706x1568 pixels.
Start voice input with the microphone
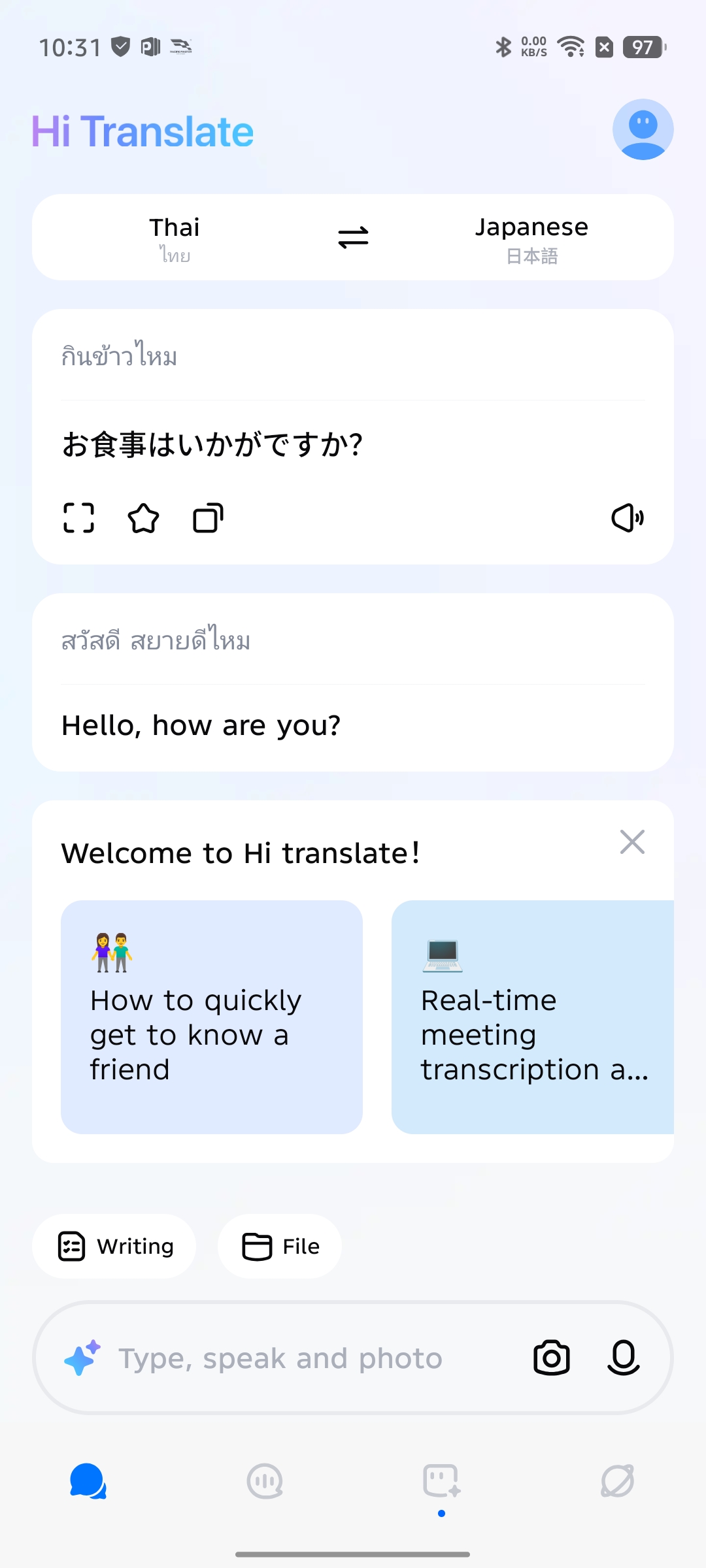click(x=623, y=1358)
